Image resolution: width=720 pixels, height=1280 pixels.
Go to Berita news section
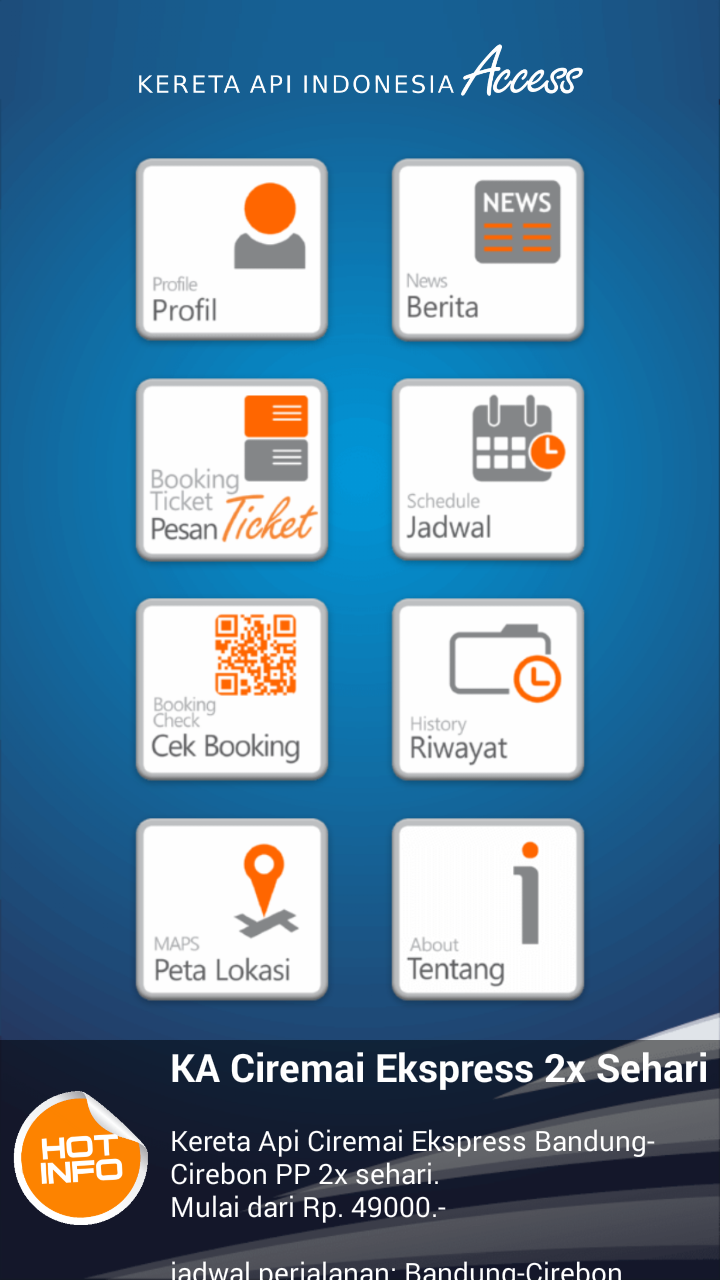coord(488,249)
